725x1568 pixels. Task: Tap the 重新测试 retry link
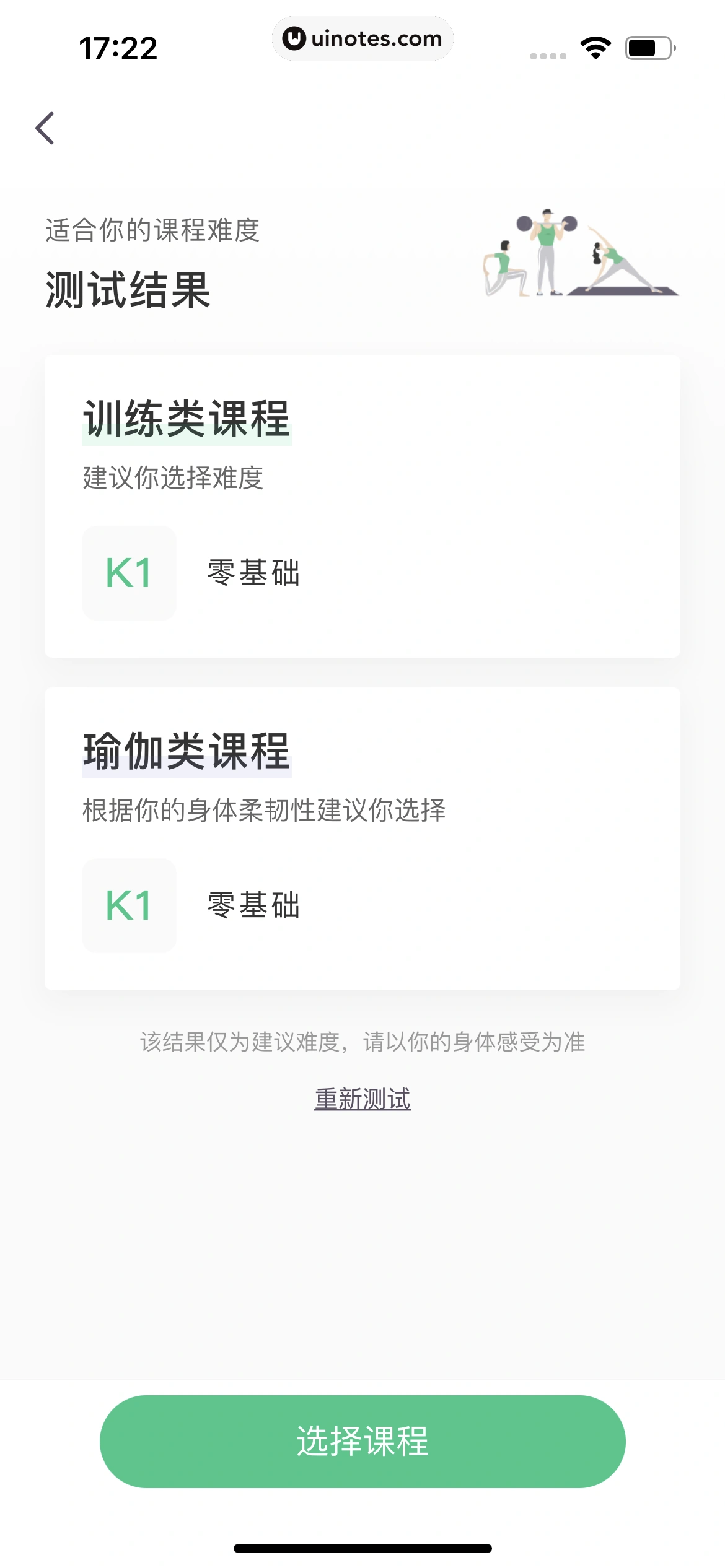coord(362,1099)
